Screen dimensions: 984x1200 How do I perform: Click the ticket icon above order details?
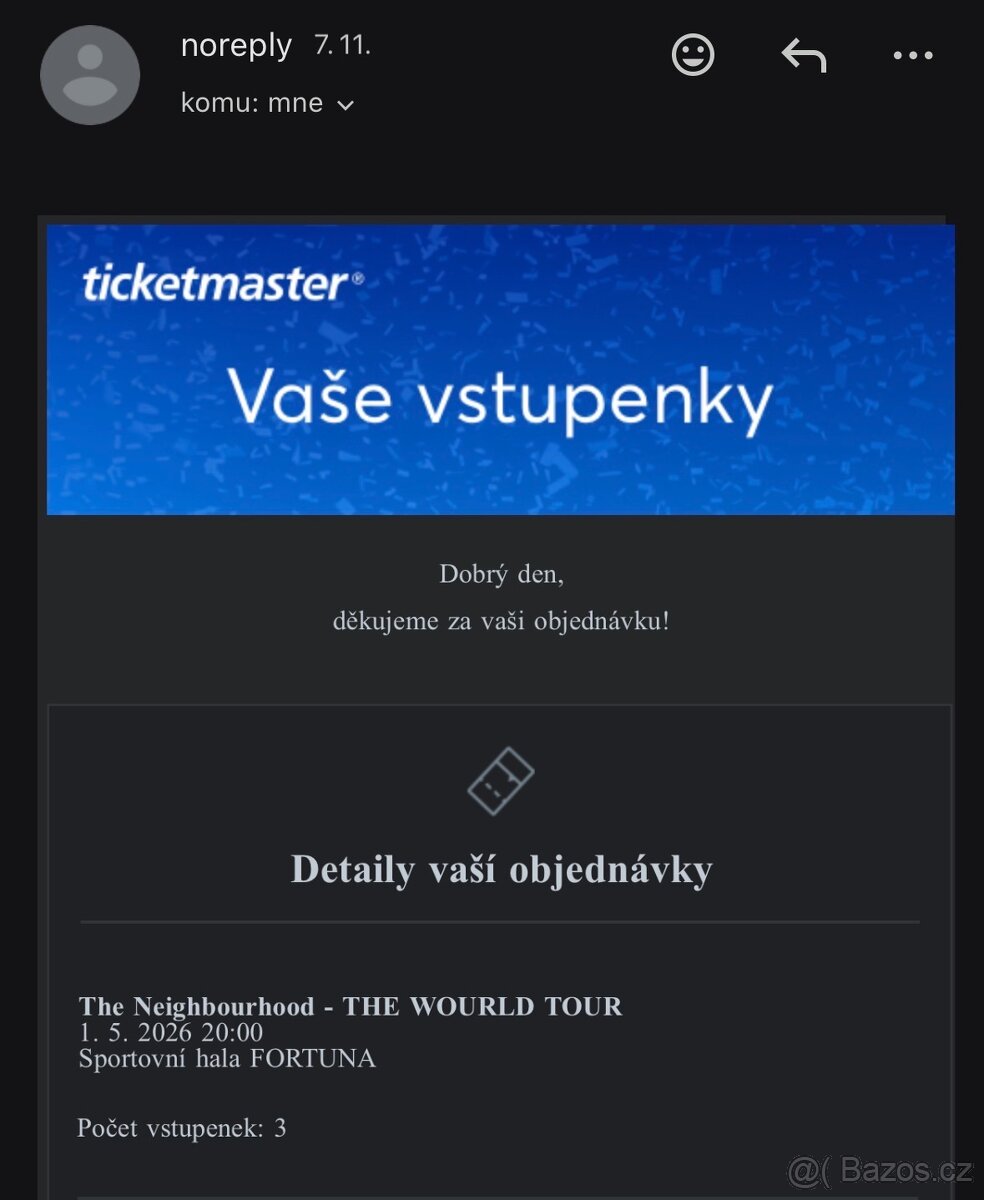click(500, 781)
